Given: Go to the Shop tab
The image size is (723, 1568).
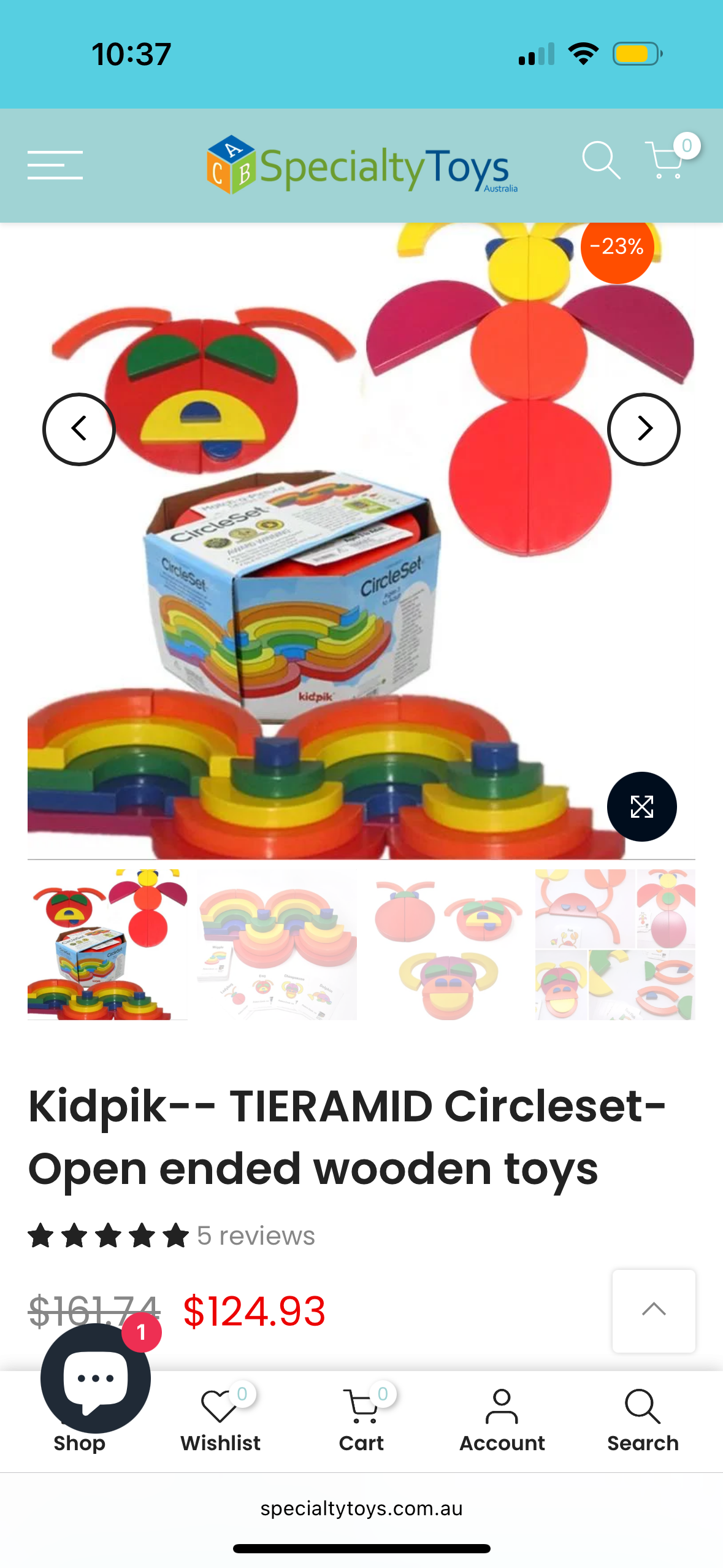Looking at the screenshot, I should [79, 1443].
